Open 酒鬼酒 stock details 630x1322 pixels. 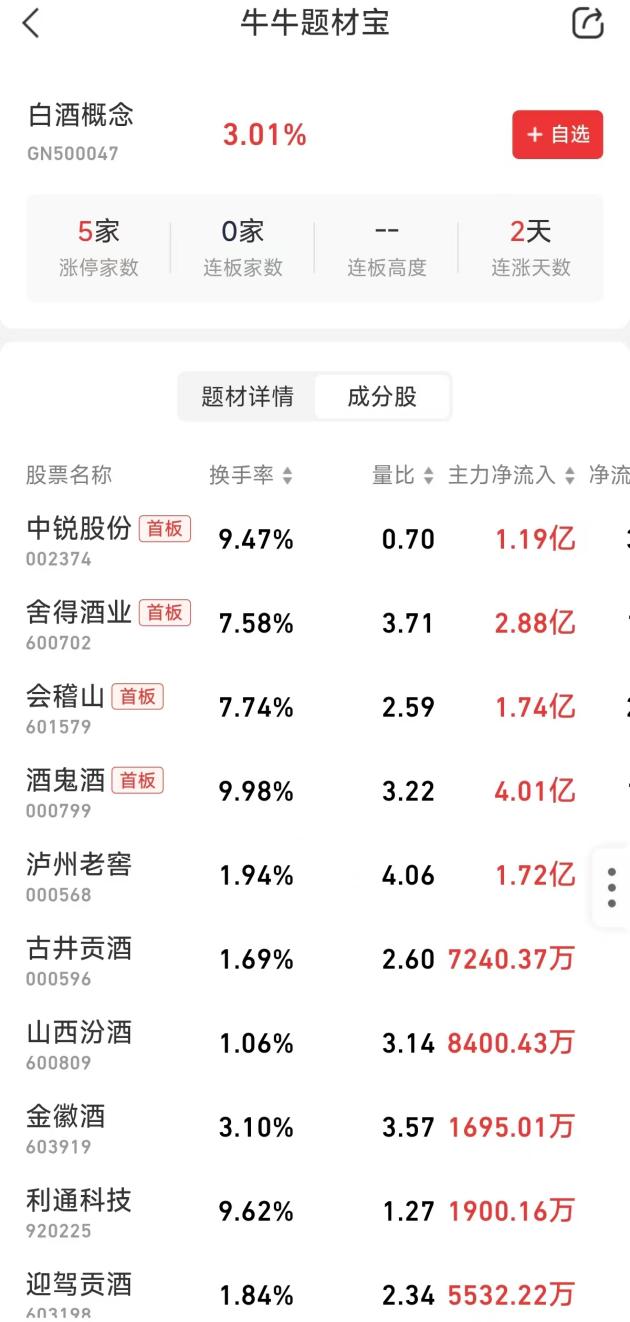click(x=65, y=792)
